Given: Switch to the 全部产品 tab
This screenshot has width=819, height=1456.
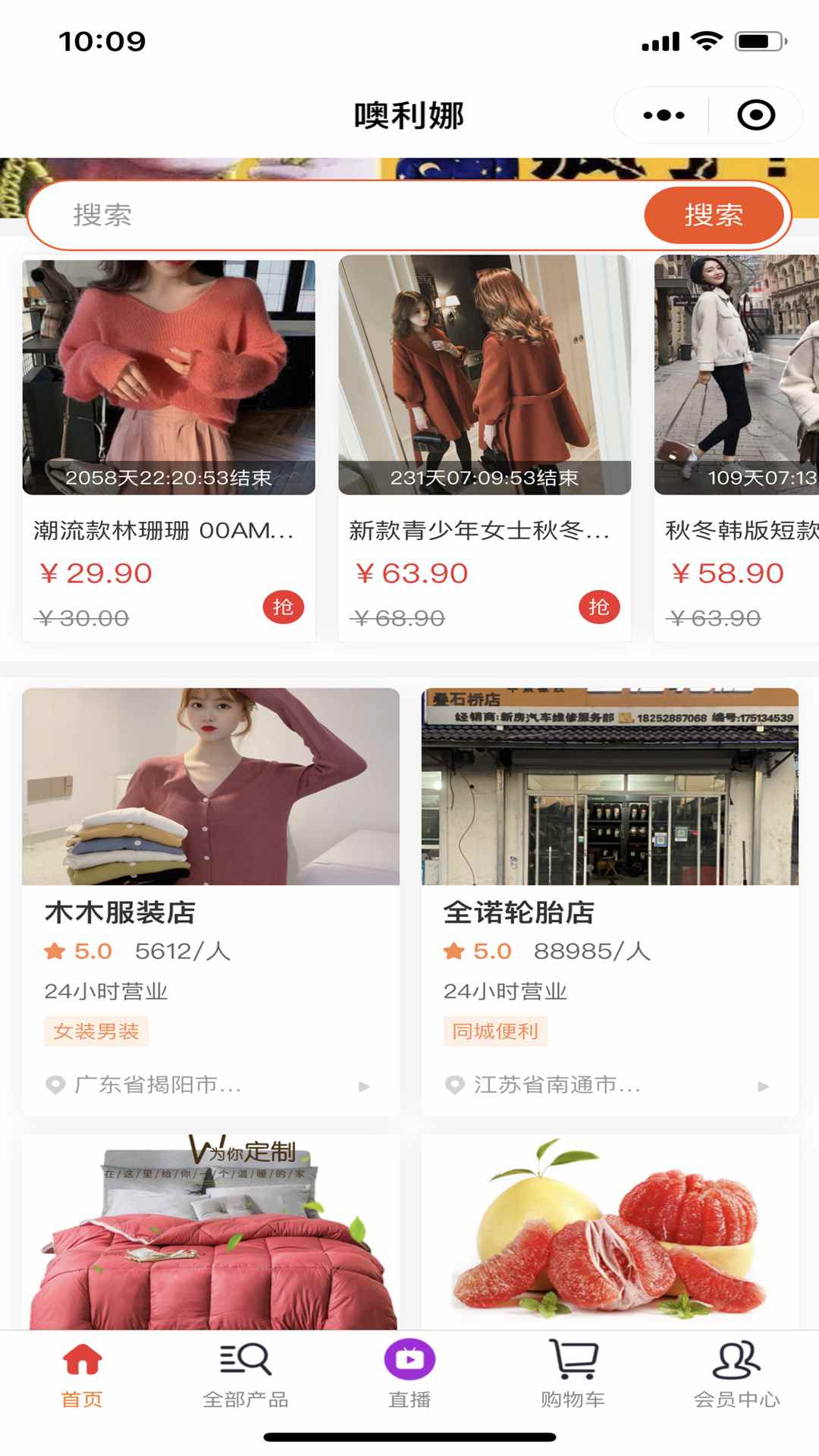Looking at the screenshot, I should (x=246, y=1379).
